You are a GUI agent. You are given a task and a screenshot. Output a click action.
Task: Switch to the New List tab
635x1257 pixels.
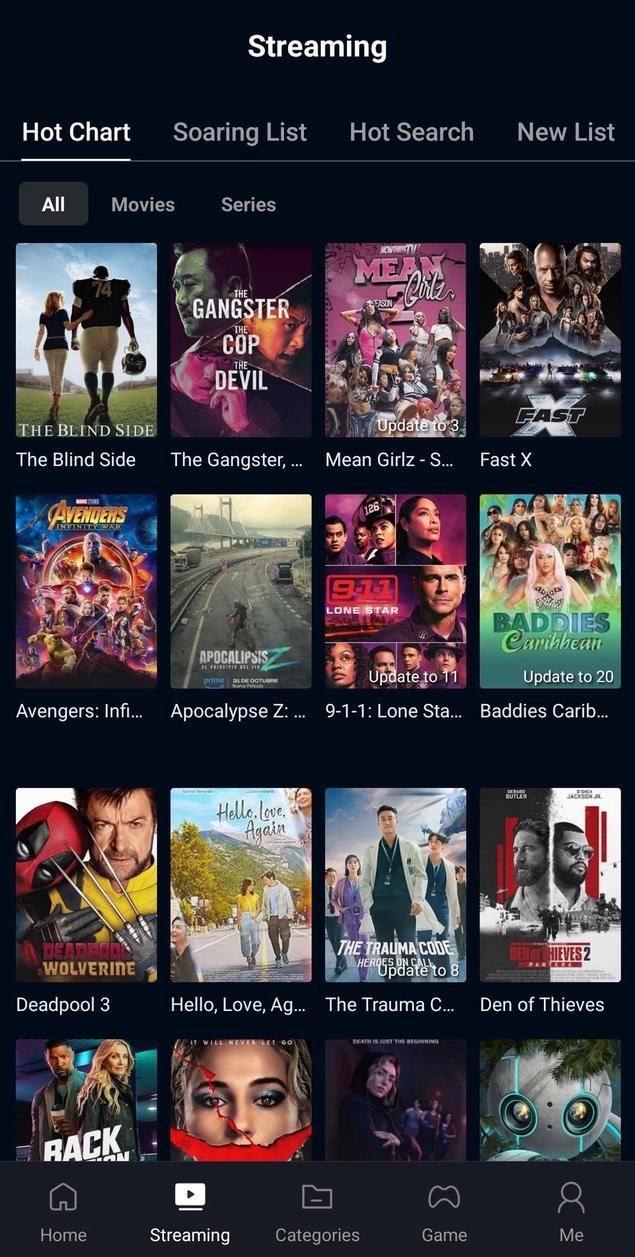[x=565, y=132]
